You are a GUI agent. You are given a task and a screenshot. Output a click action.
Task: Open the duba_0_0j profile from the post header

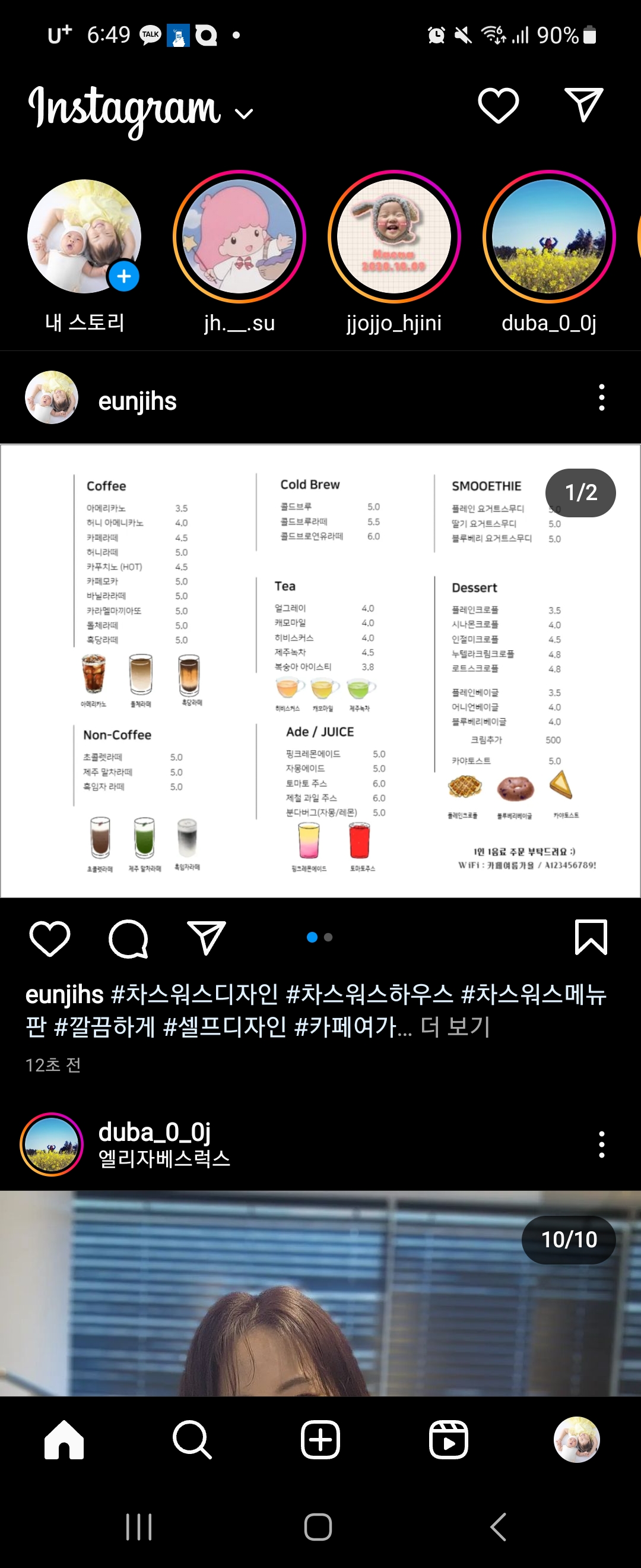tap(154, 1132)
